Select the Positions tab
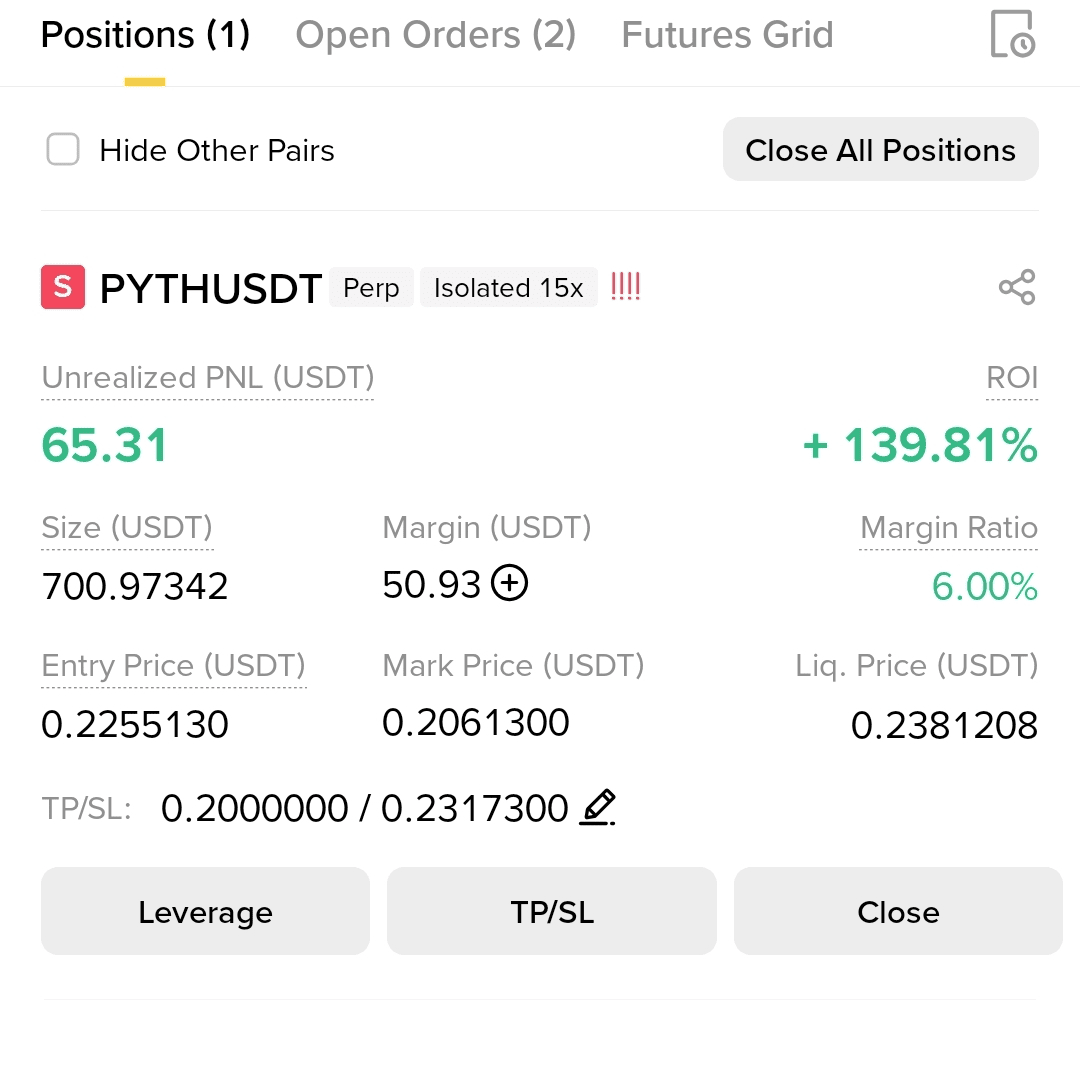Image resolution: width=1080 pixels, height=1080 pixels. click(x=145, y=36)
